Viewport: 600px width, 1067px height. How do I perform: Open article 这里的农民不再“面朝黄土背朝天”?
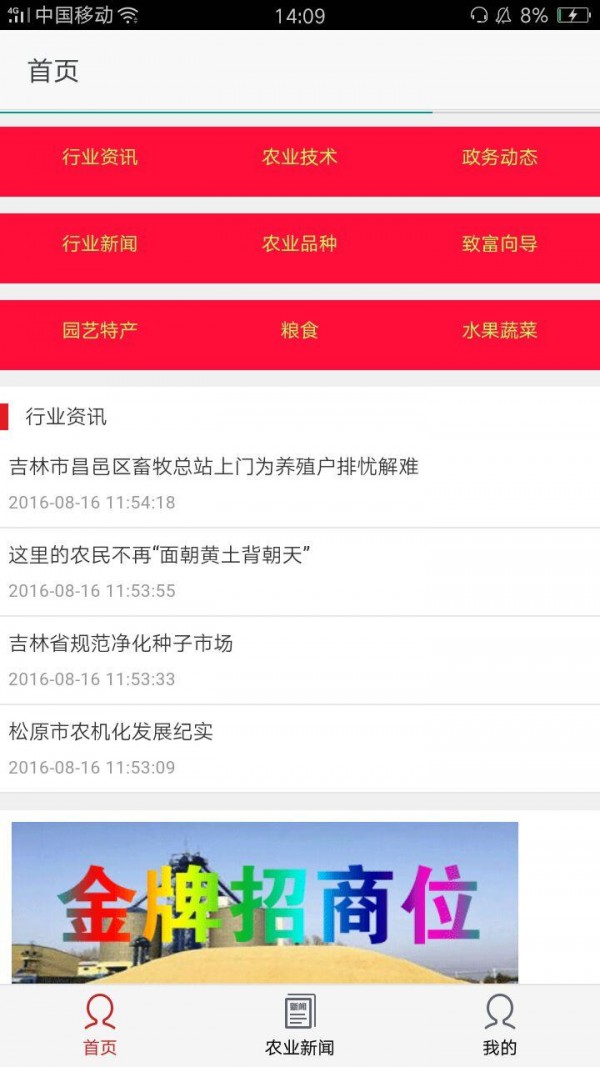(160, 555)
